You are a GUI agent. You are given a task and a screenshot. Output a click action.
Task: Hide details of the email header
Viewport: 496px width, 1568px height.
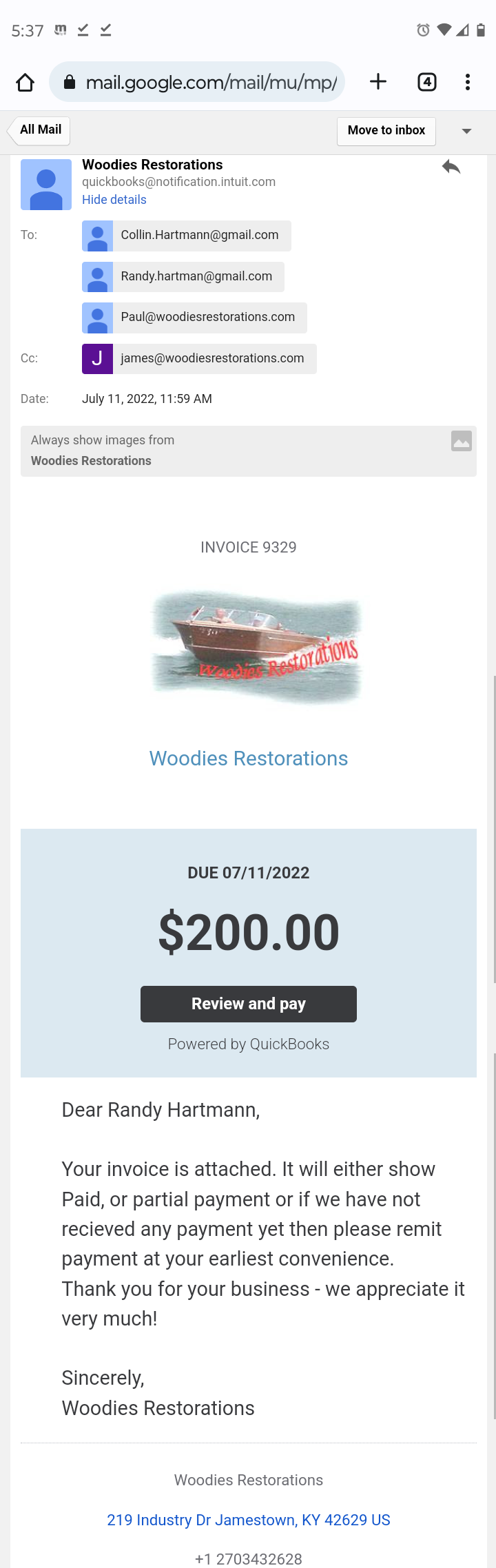click(114, 200)
